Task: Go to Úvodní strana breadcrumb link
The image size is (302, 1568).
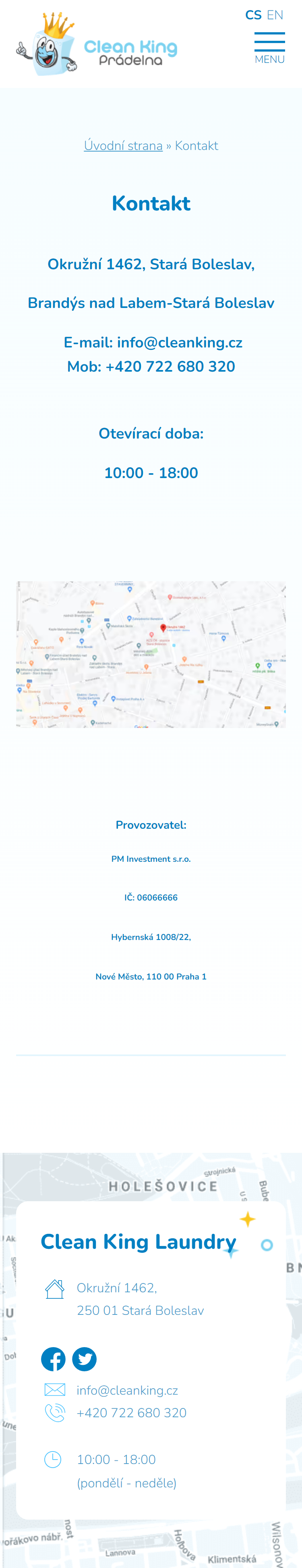Action: tap(123, 146)
